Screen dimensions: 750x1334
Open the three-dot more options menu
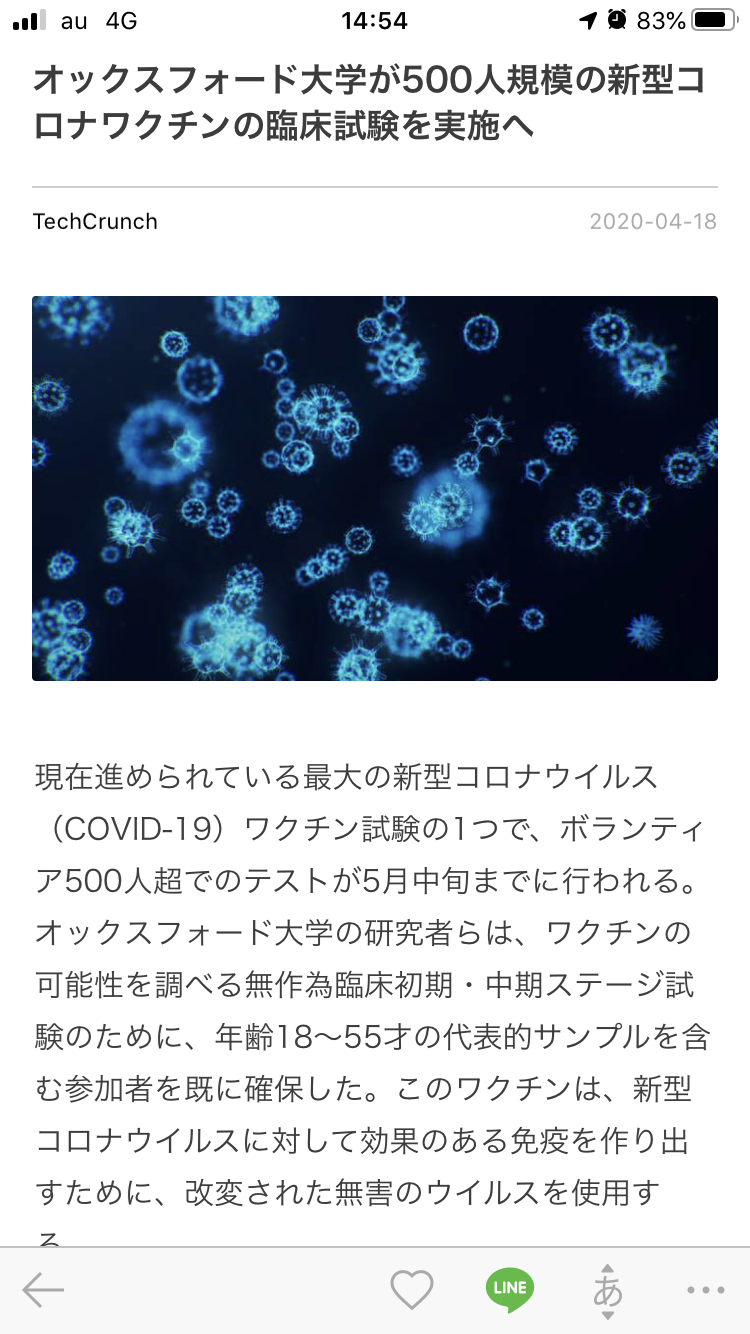click(707, 1290)
